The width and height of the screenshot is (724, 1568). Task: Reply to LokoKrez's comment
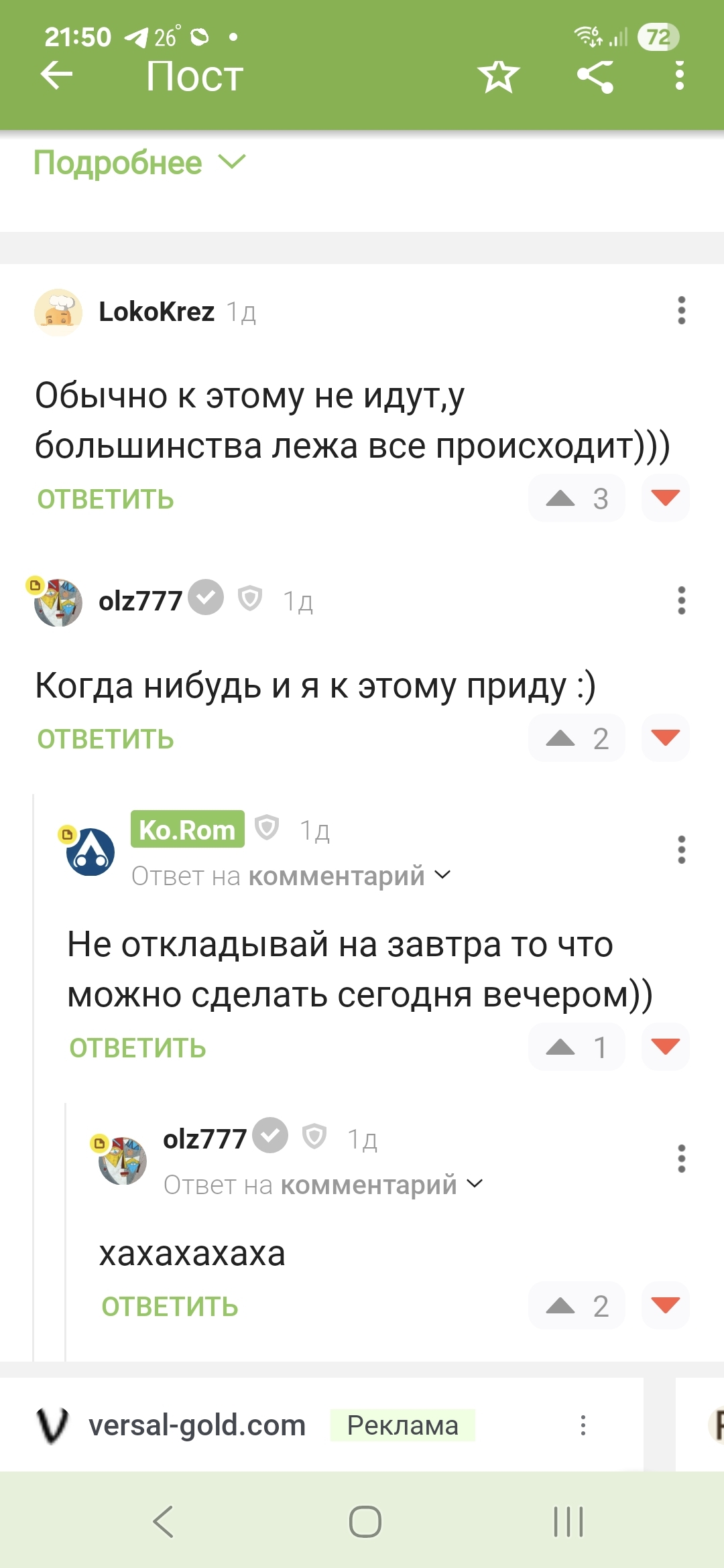106,499
